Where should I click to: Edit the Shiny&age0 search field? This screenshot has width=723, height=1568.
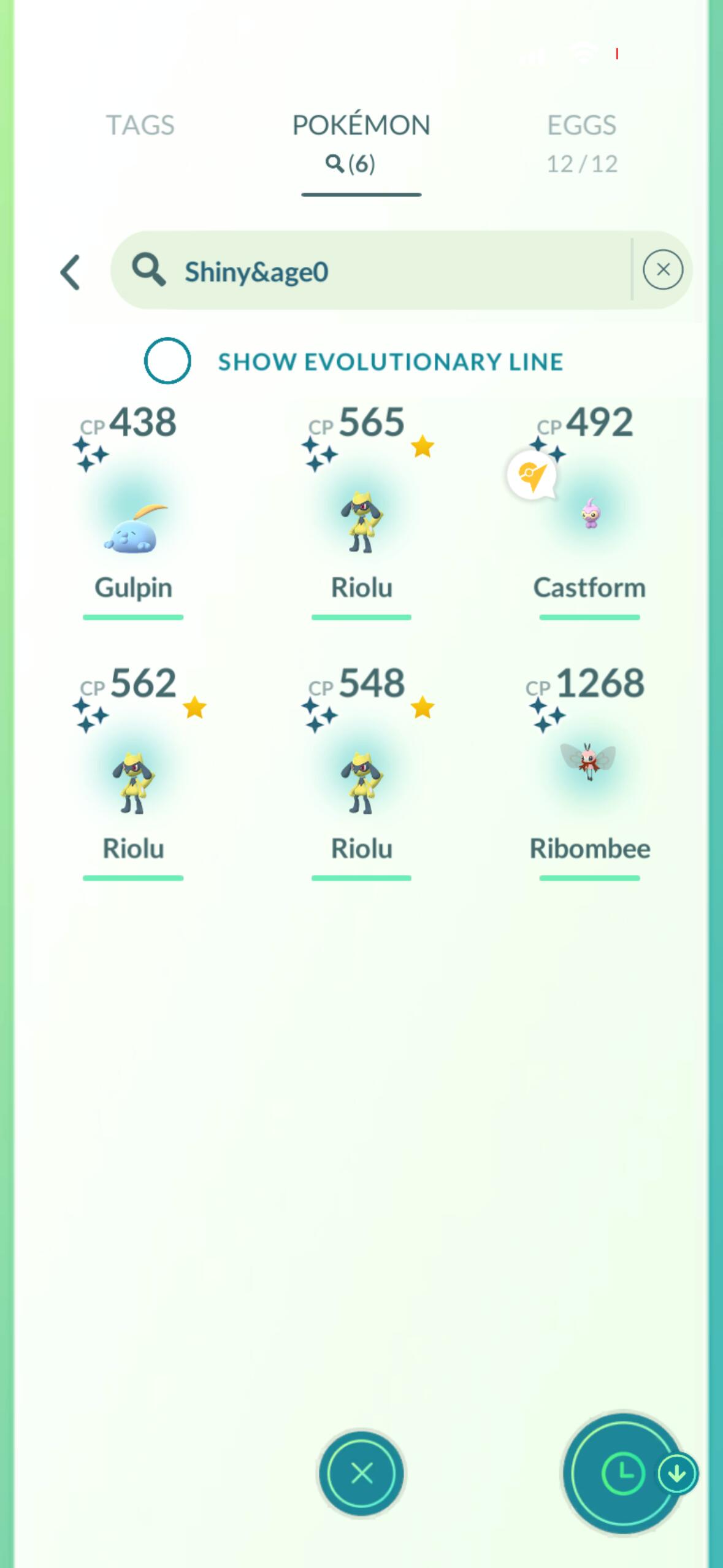tap(370, 271)
